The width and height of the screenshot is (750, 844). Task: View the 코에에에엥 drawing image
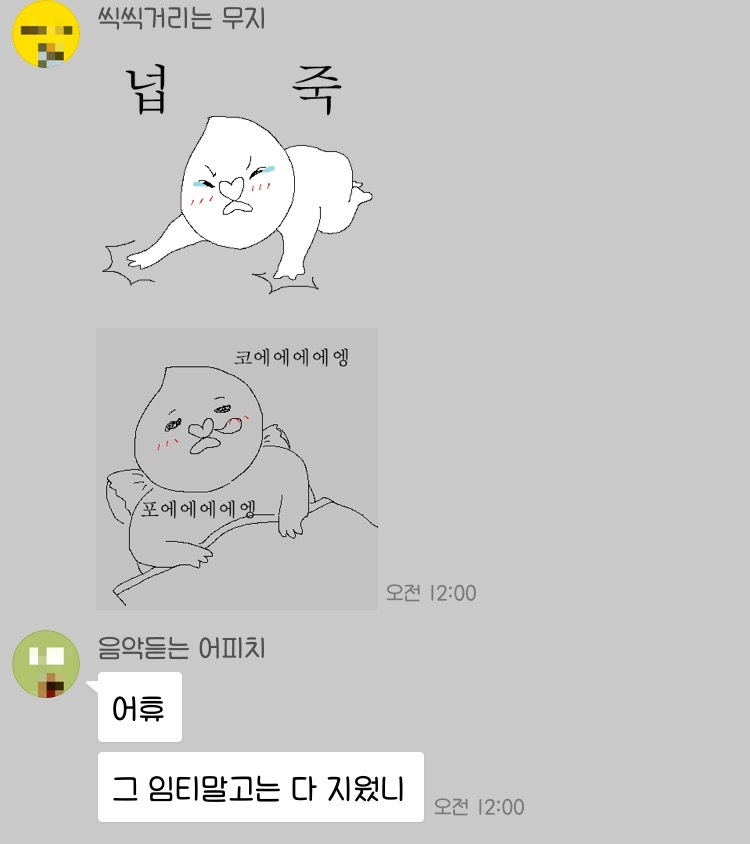[236, 468]
